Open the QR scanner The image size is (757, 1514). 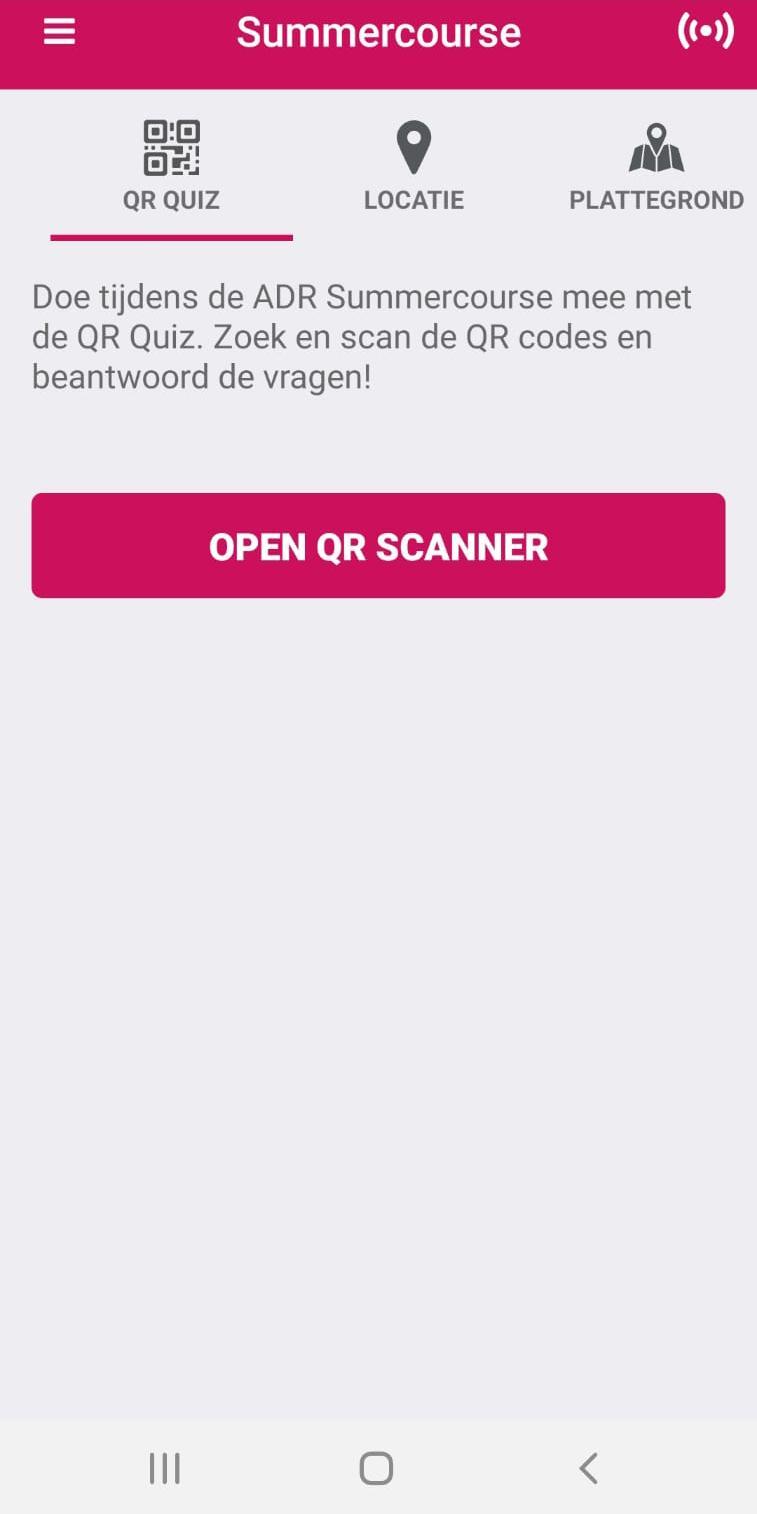coord(378,546)
